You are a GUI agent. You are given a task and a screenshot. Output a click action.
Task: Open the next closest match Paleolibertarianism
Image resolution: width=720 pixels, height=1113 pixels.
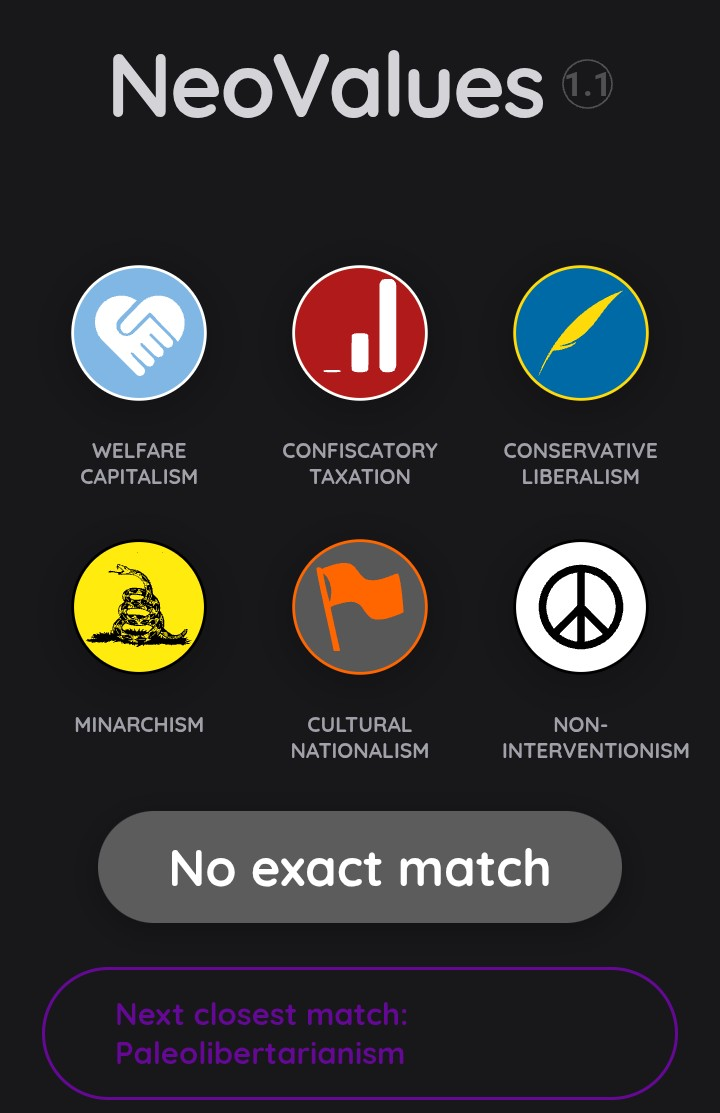(x=360, y=1033)
